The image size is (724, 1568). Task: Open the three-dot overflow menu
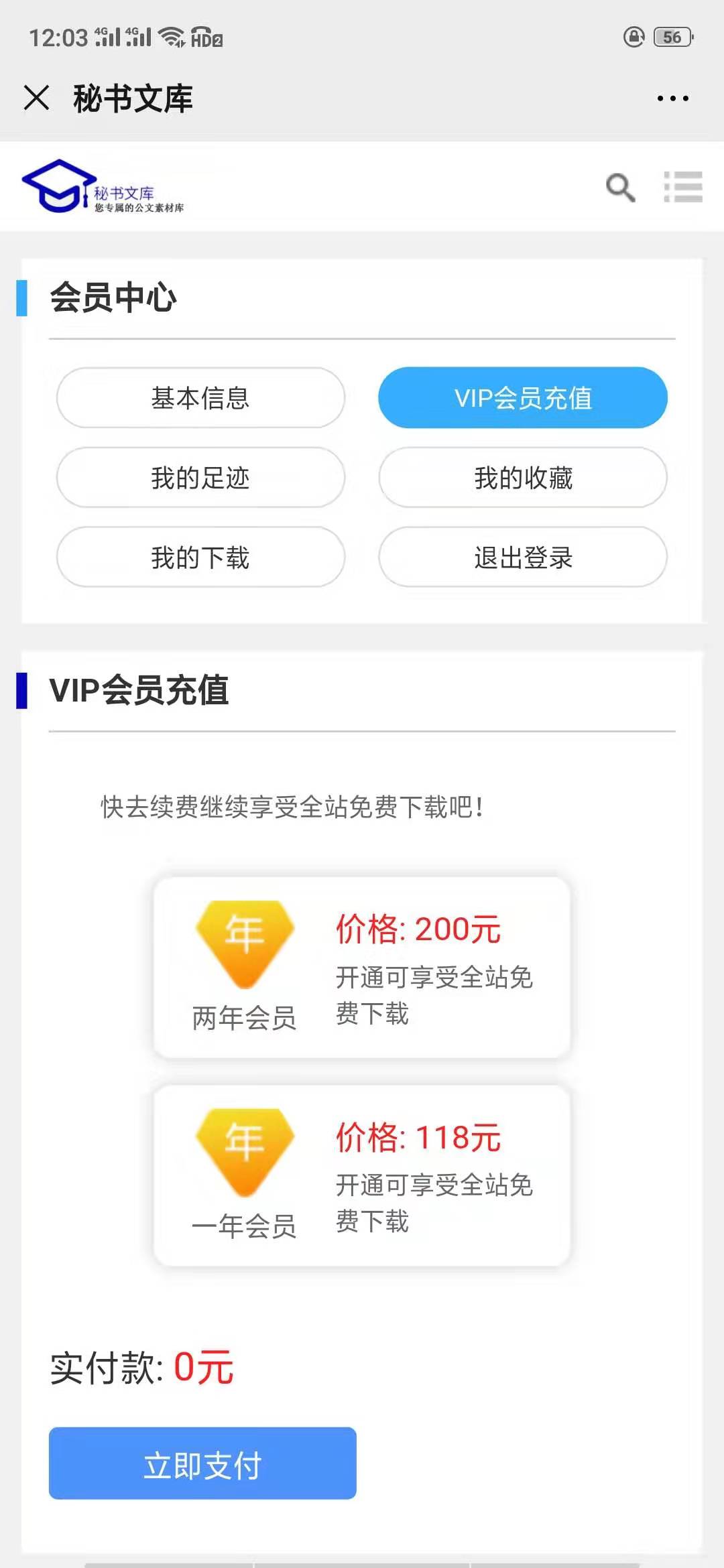pyautogui.click(x=672, y=99)
